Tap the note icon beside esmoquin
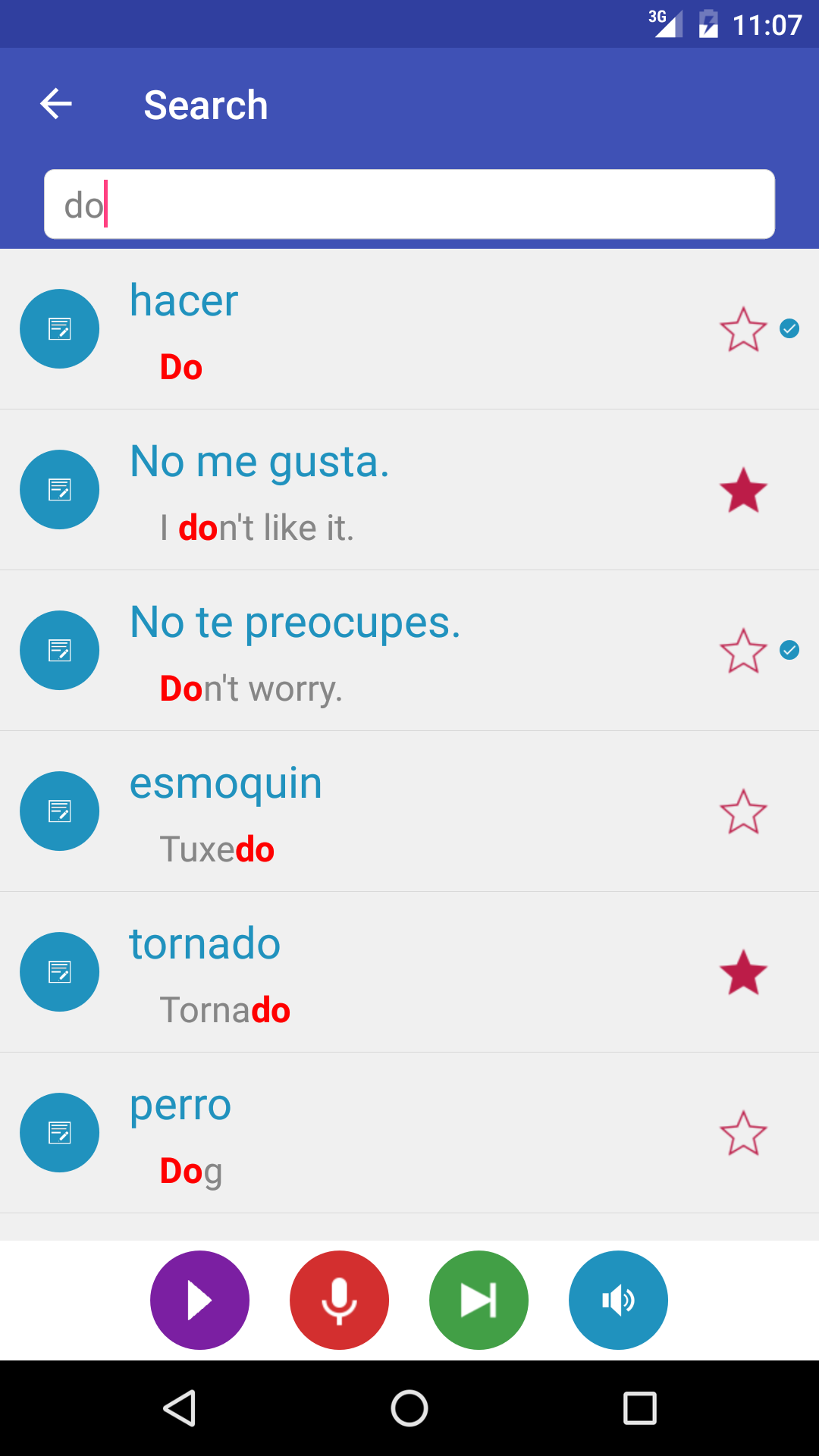Screen dimensions: 819x1456 [x=59, y=811]
